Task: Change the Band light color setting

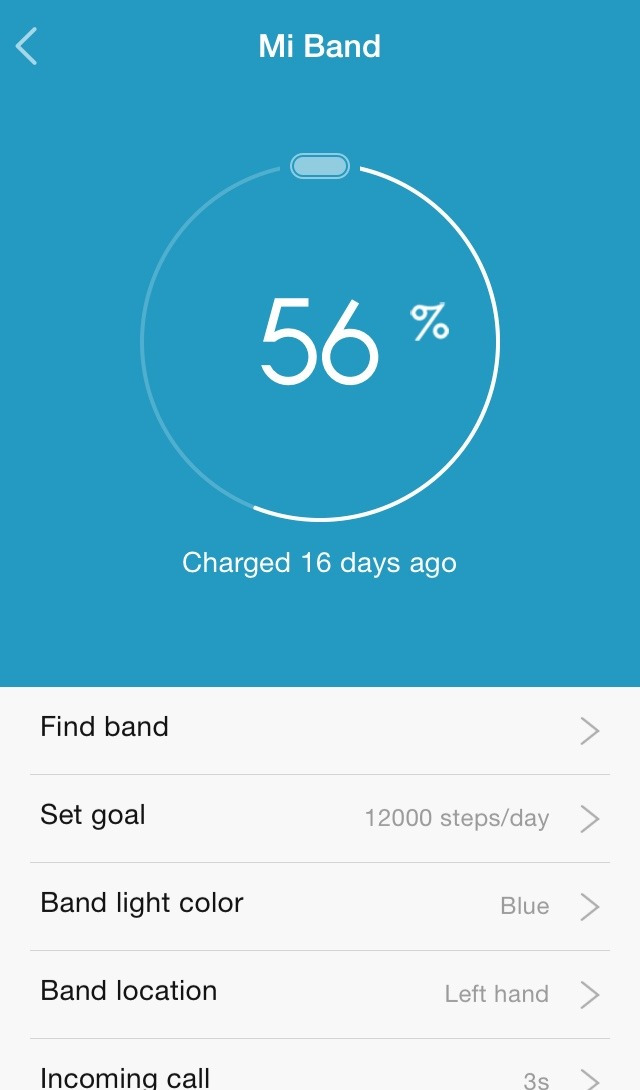Action: tap(320, 906)
